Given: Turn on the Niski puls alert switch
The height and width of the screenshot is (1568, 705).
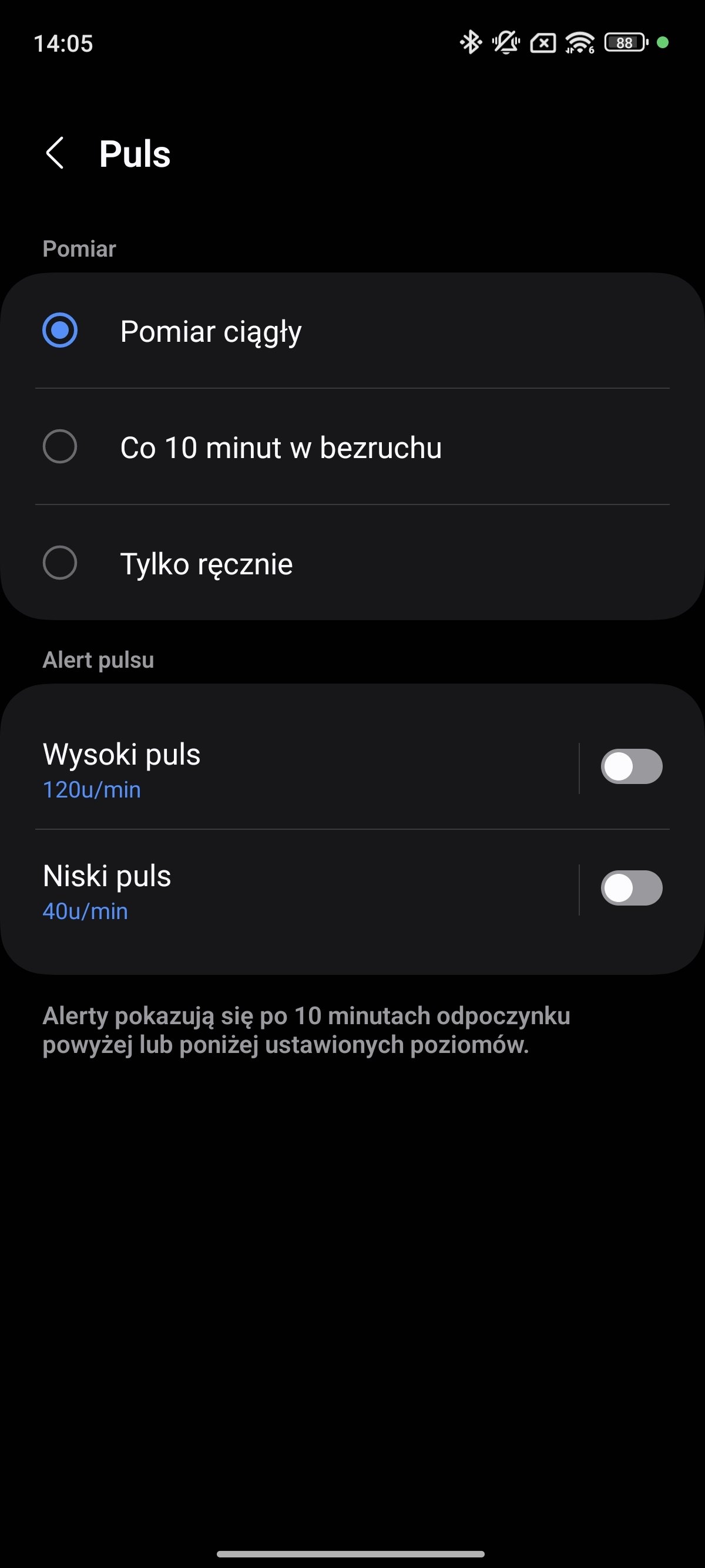Looking at the screenshot, I should 632,888.
